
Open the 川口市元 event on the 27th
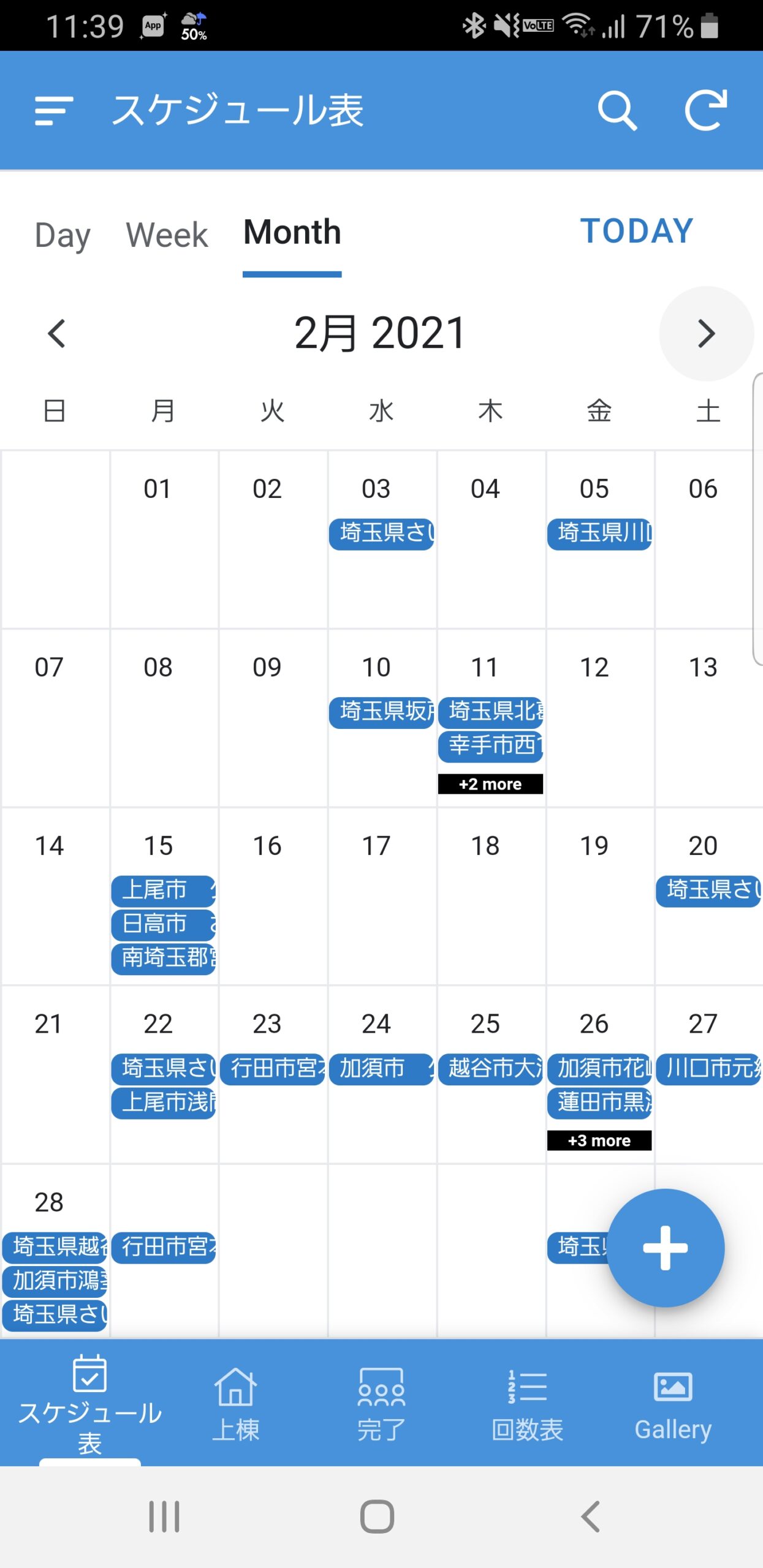pos(708,1069)
